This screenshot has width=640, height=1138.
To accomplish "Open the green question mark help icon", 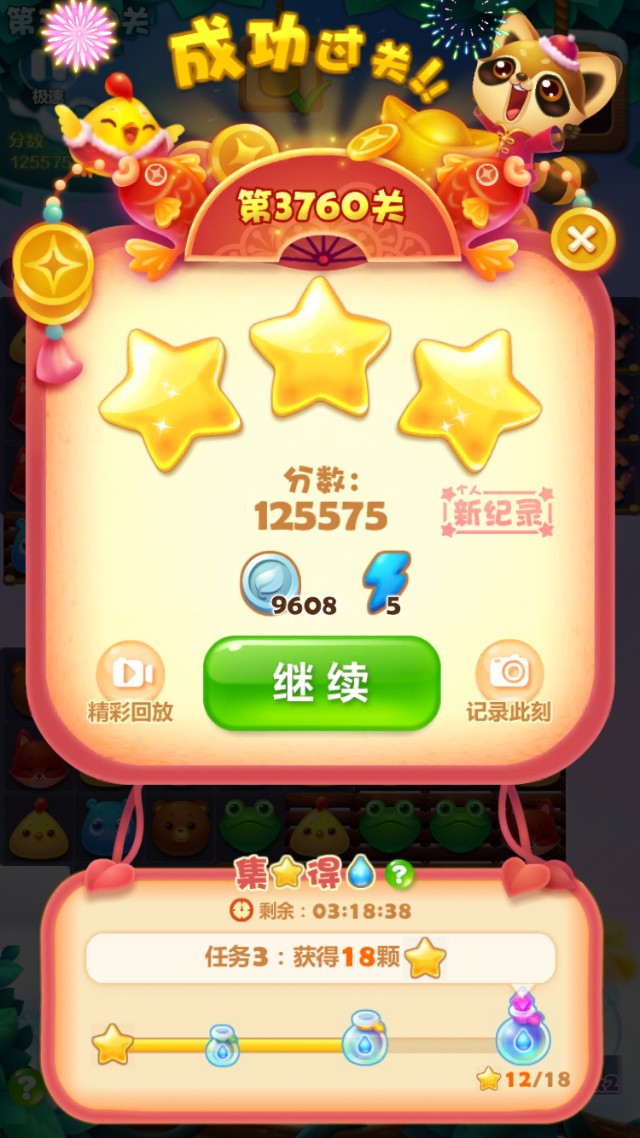I will click(x=400, y=875).
